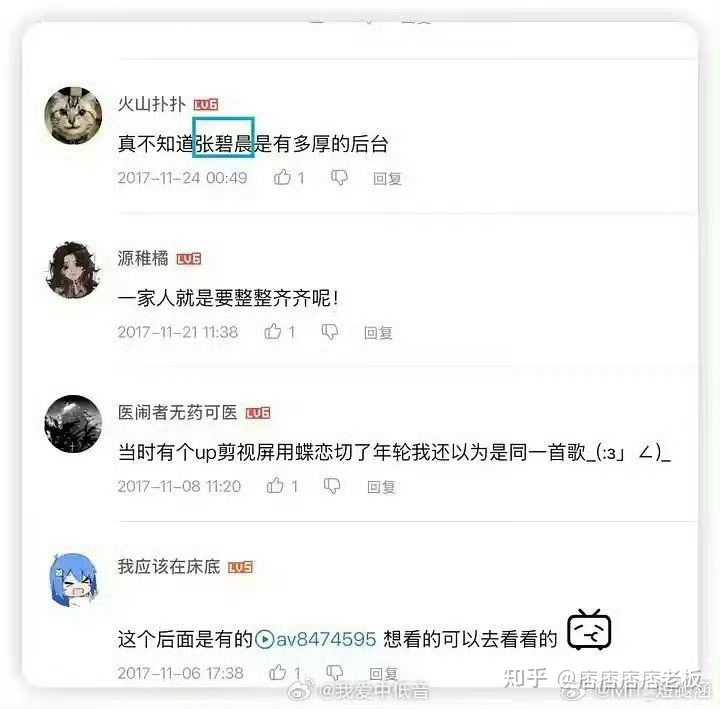Dislike the comment by 医闹者无药可医
The height and width of the screenshot is (709, 720).
(x=333, y=486)
